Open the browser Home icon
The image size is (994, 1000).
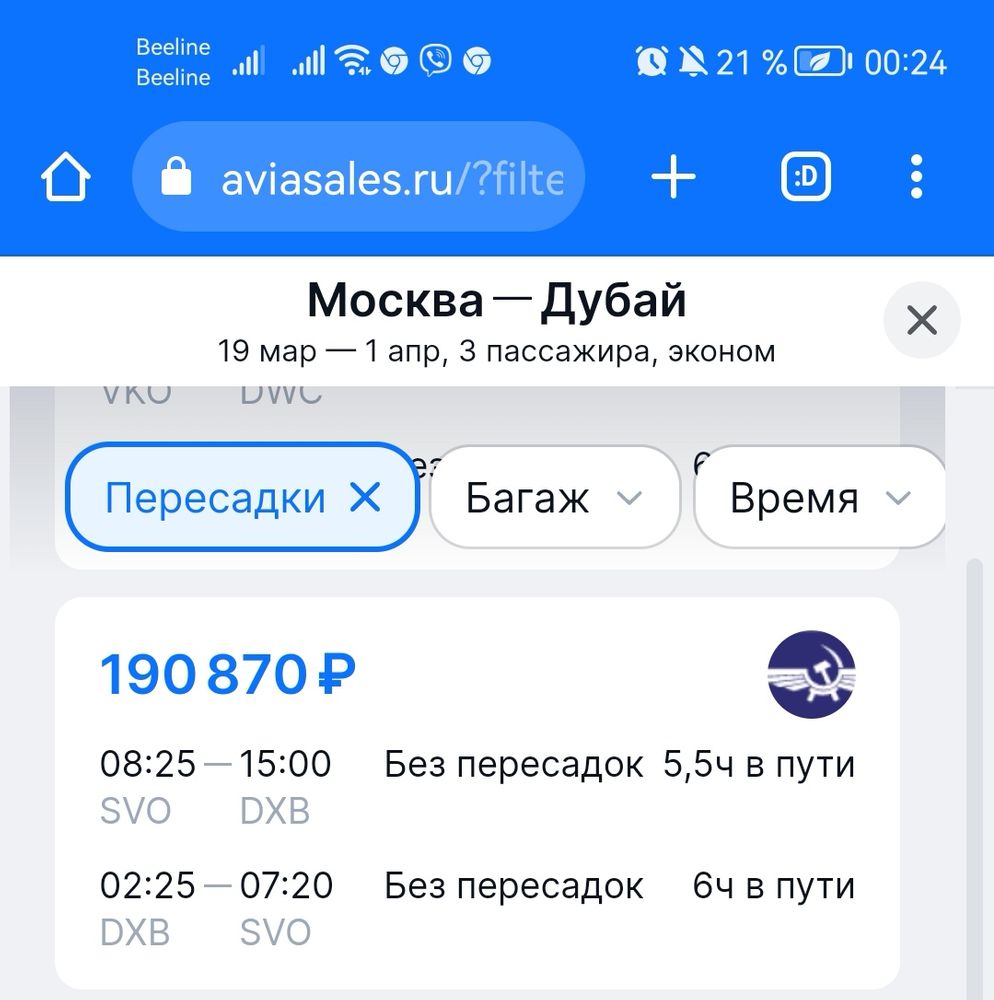(65, 176)
